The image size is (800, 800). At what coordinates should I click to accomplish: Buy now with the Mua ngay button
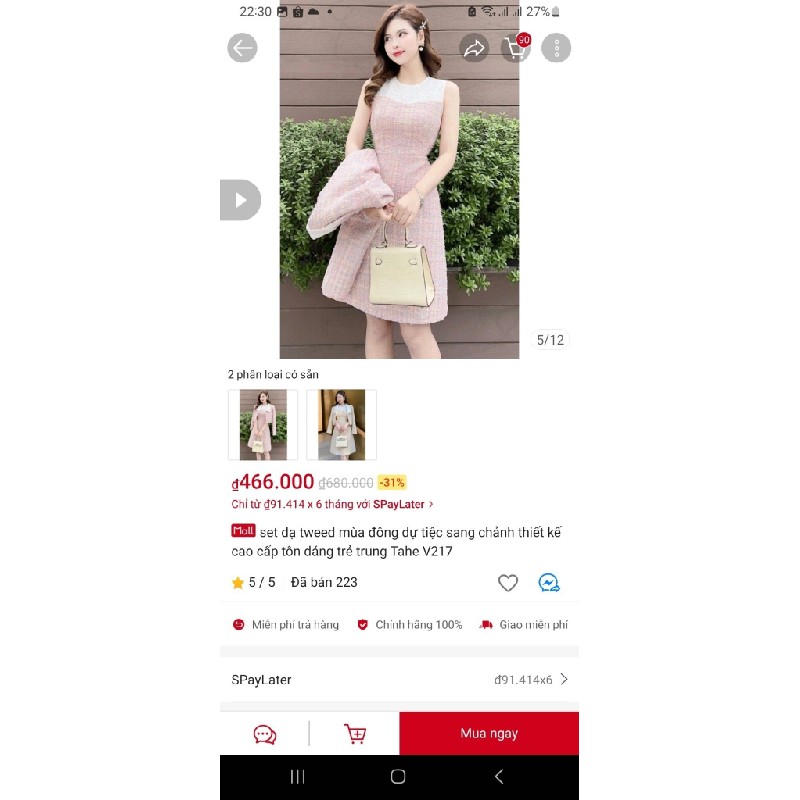tap(489, 734)
